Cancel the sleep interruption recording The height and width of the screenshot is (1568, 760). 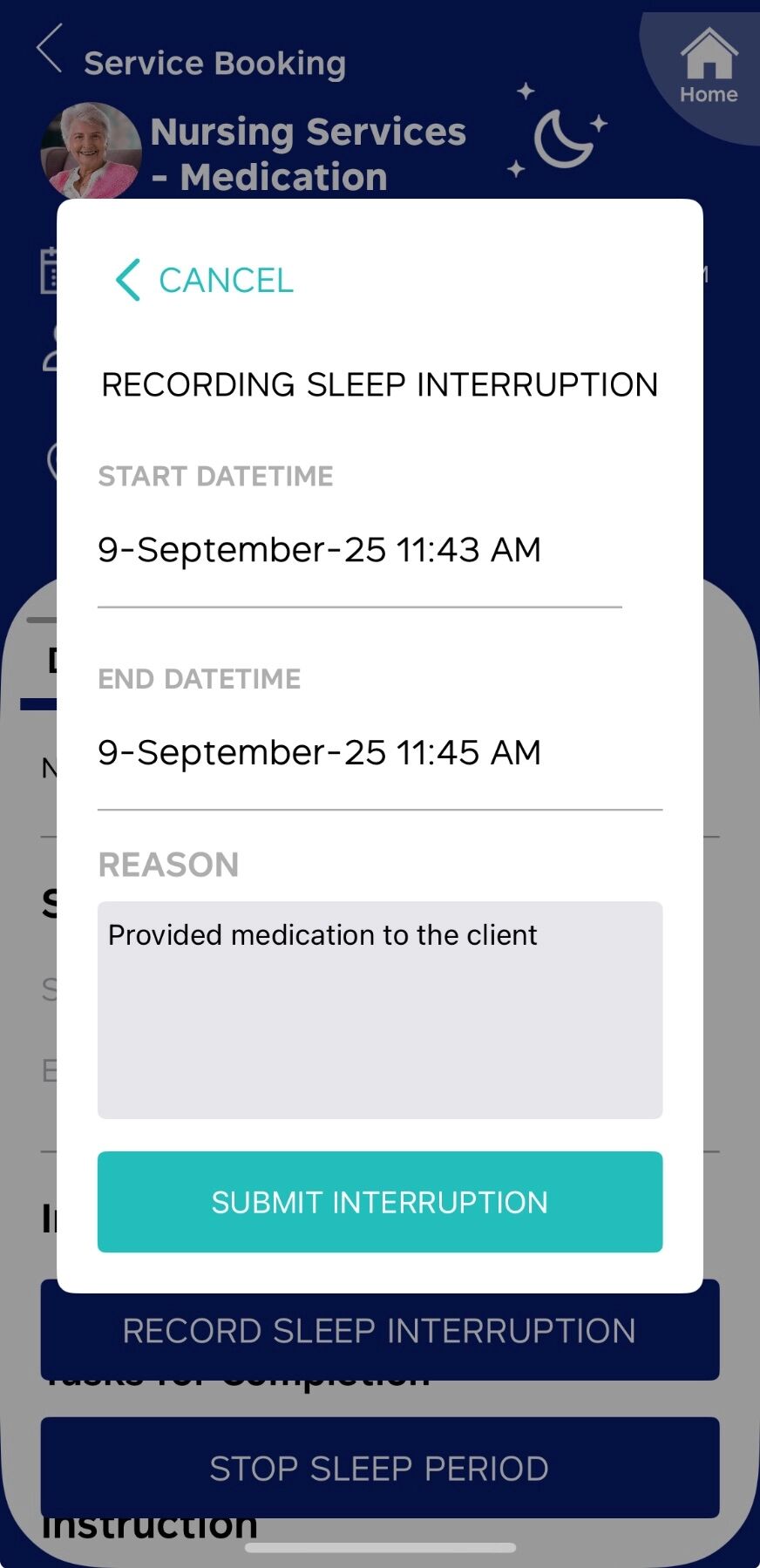tap(206, 280)
